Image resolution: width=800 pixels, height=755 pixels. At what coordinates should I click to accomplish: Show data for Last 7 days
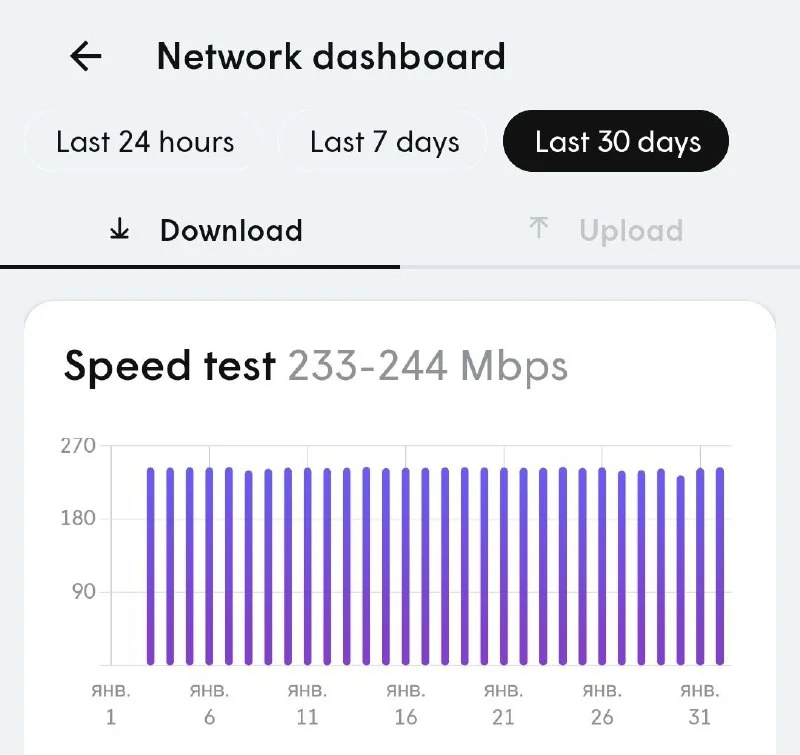tap(384, 142)
